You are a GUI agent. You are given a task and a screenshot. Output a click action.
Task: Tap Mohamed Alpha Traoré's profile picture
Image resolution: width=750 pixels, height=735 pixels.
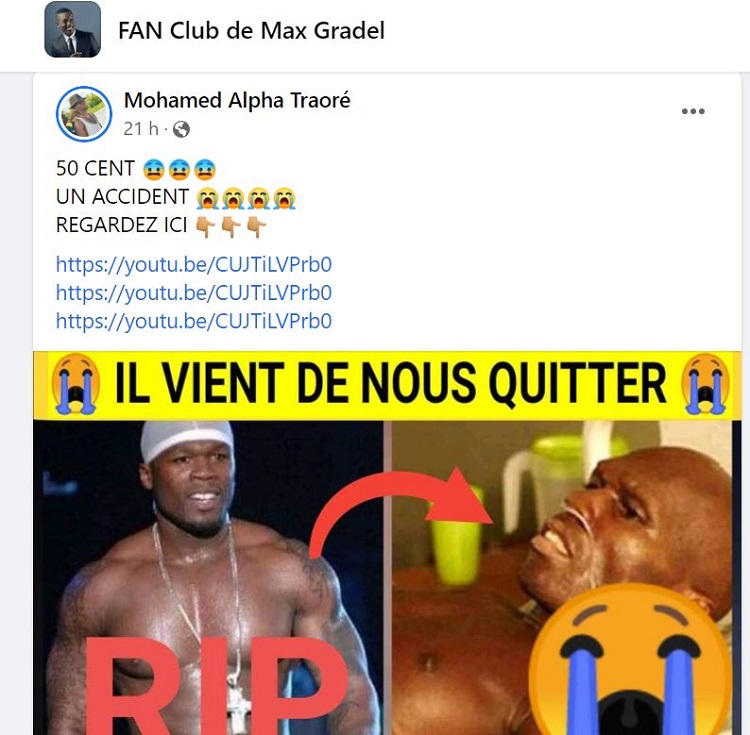pos(84,114)
